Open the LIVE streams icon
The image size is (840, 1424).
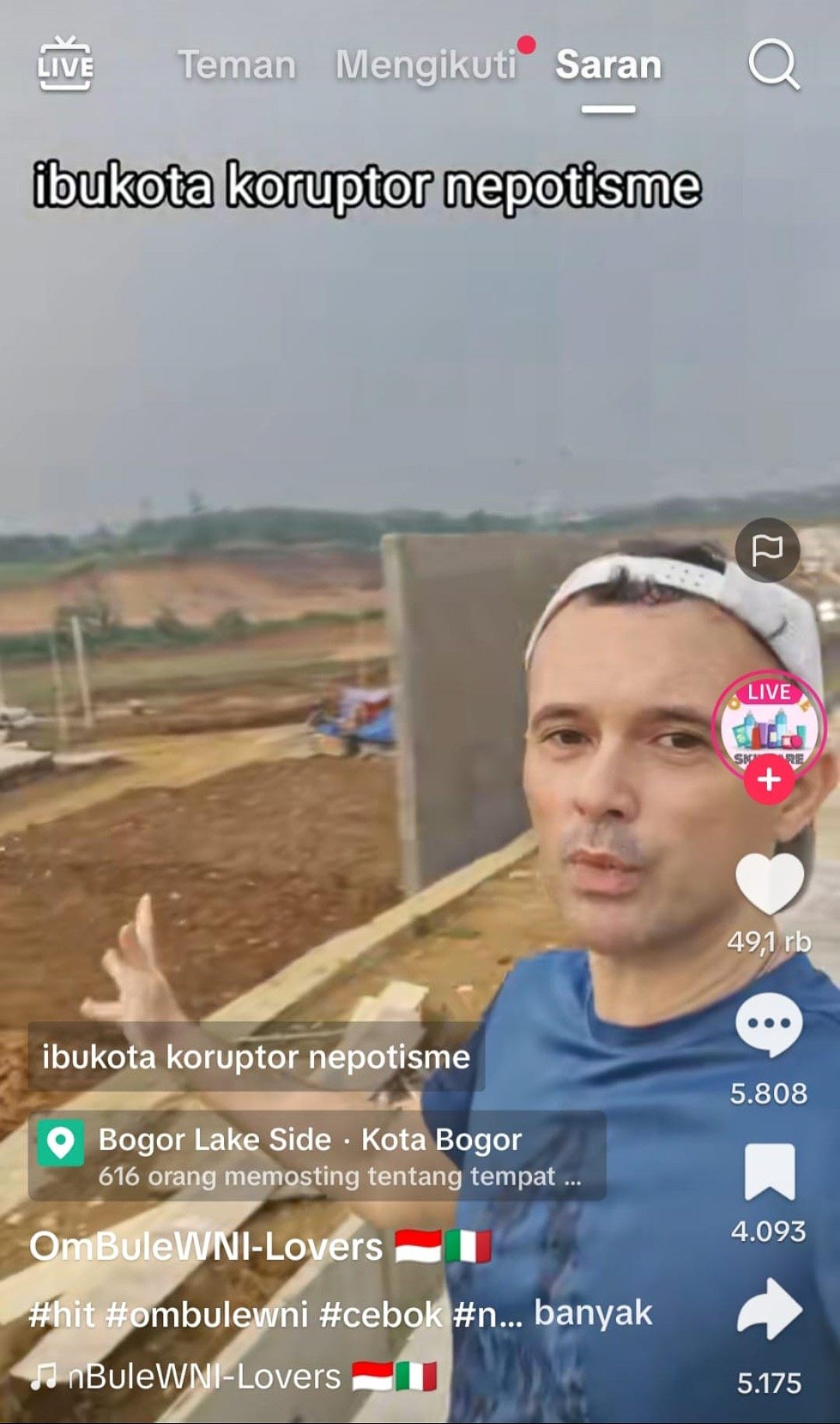pyautogui.click(x=65, y=64)
